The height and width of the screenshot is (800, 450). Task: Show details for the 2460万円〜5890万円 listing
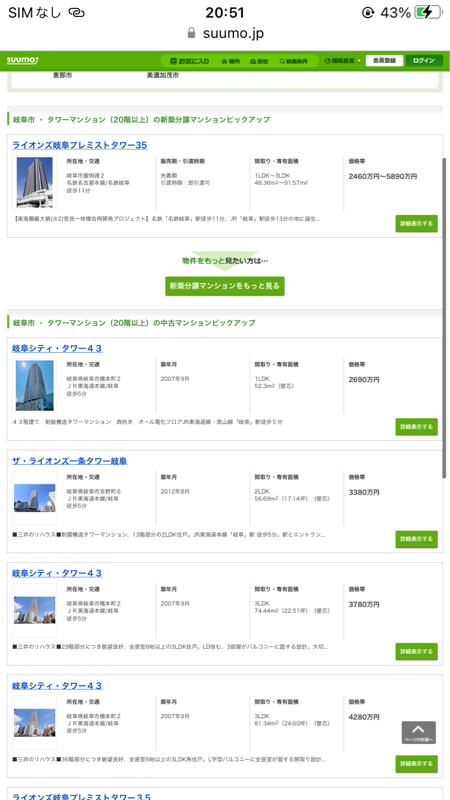[x=416, y=223]
